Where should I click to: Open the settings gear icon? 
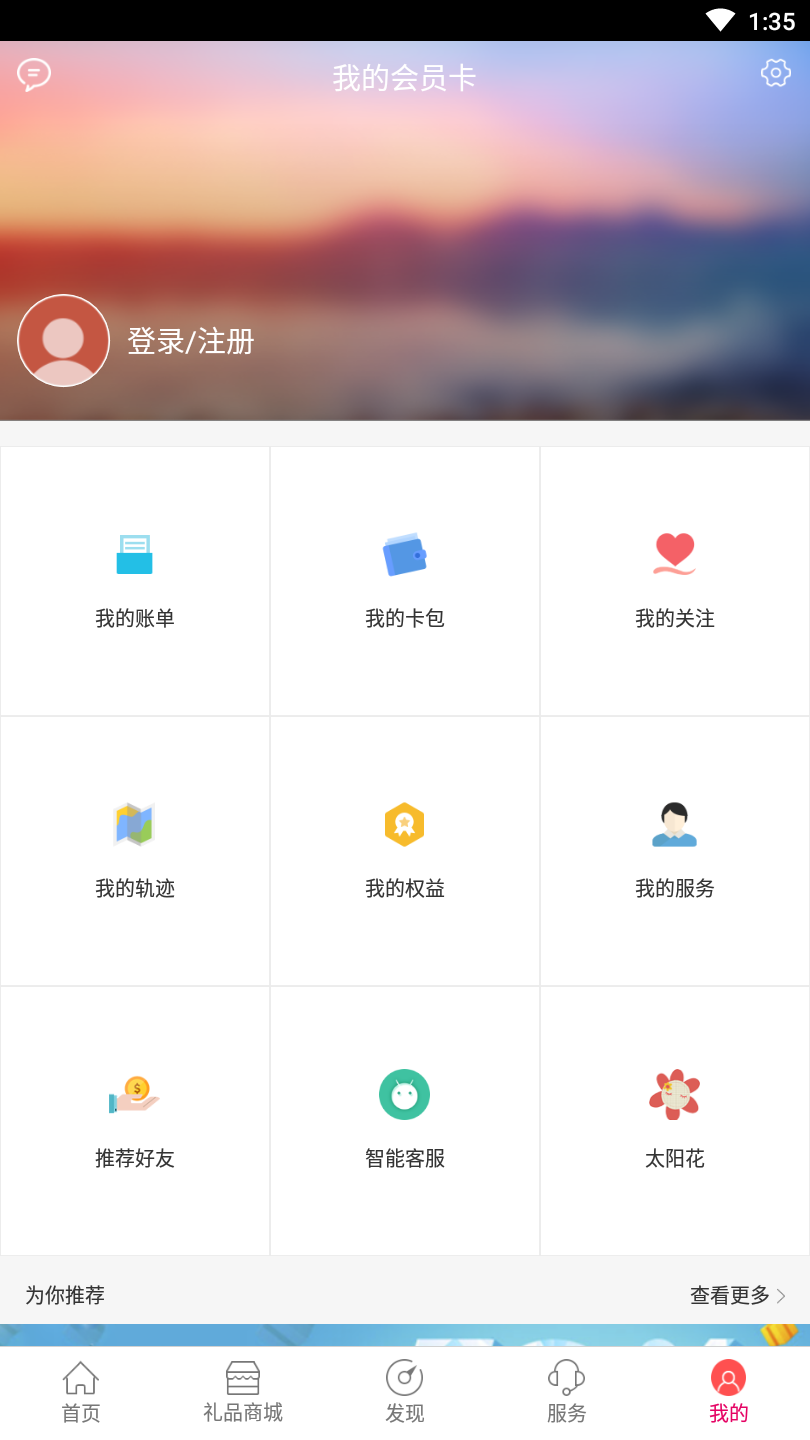point(776,73)
